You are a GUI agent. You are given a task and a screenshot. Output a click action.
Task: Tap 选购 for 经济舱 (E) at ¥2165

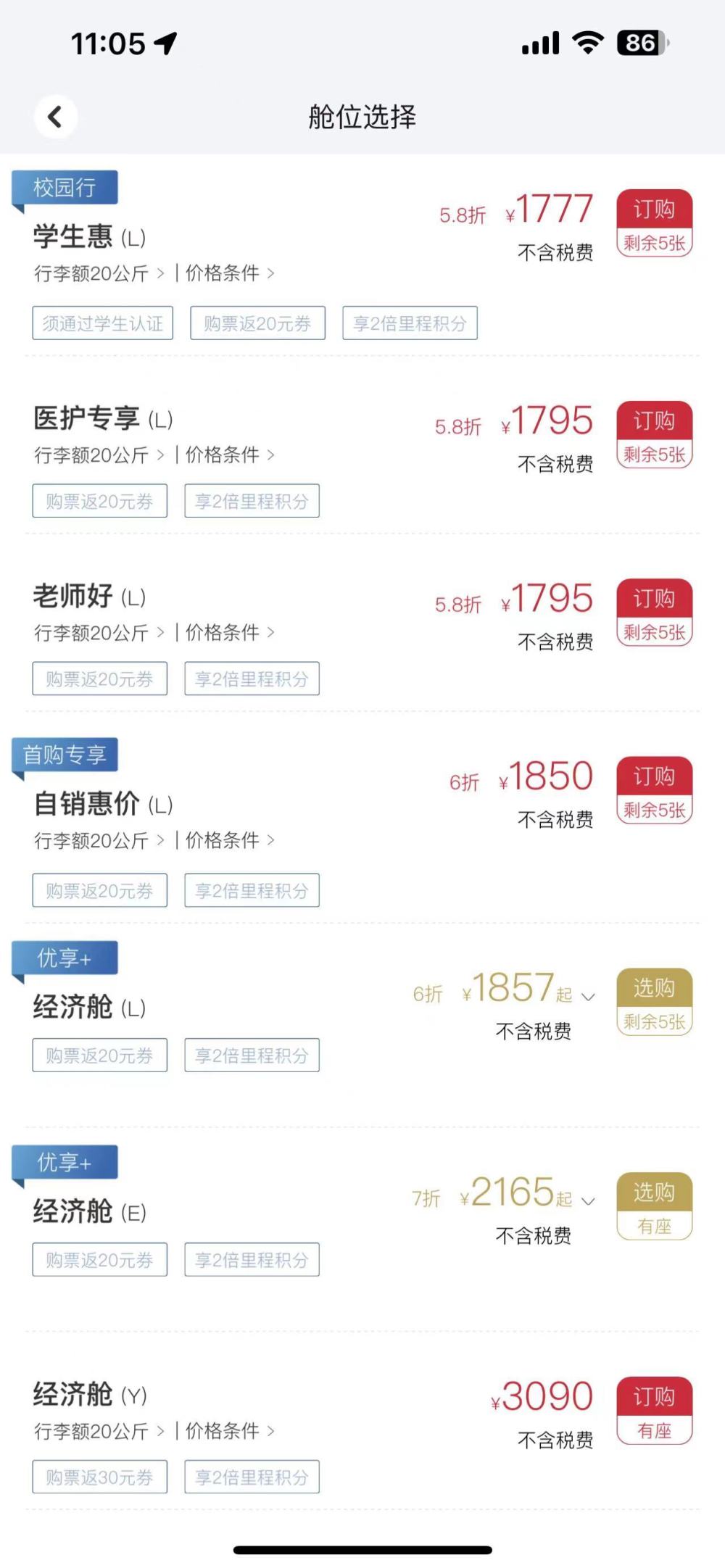click(655, 1207)
